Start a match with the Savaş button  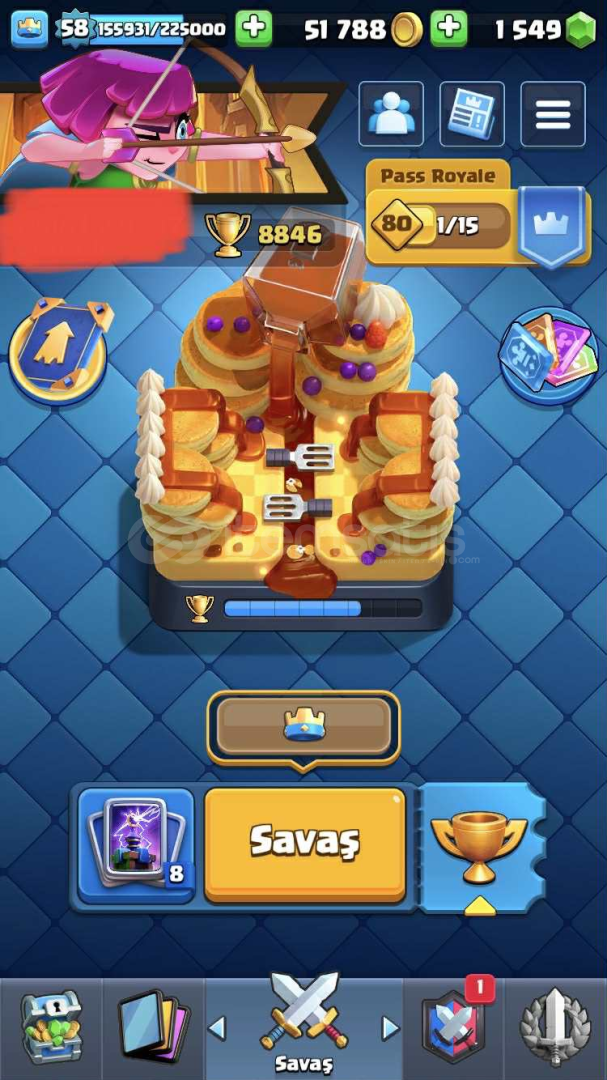point(305,844)
